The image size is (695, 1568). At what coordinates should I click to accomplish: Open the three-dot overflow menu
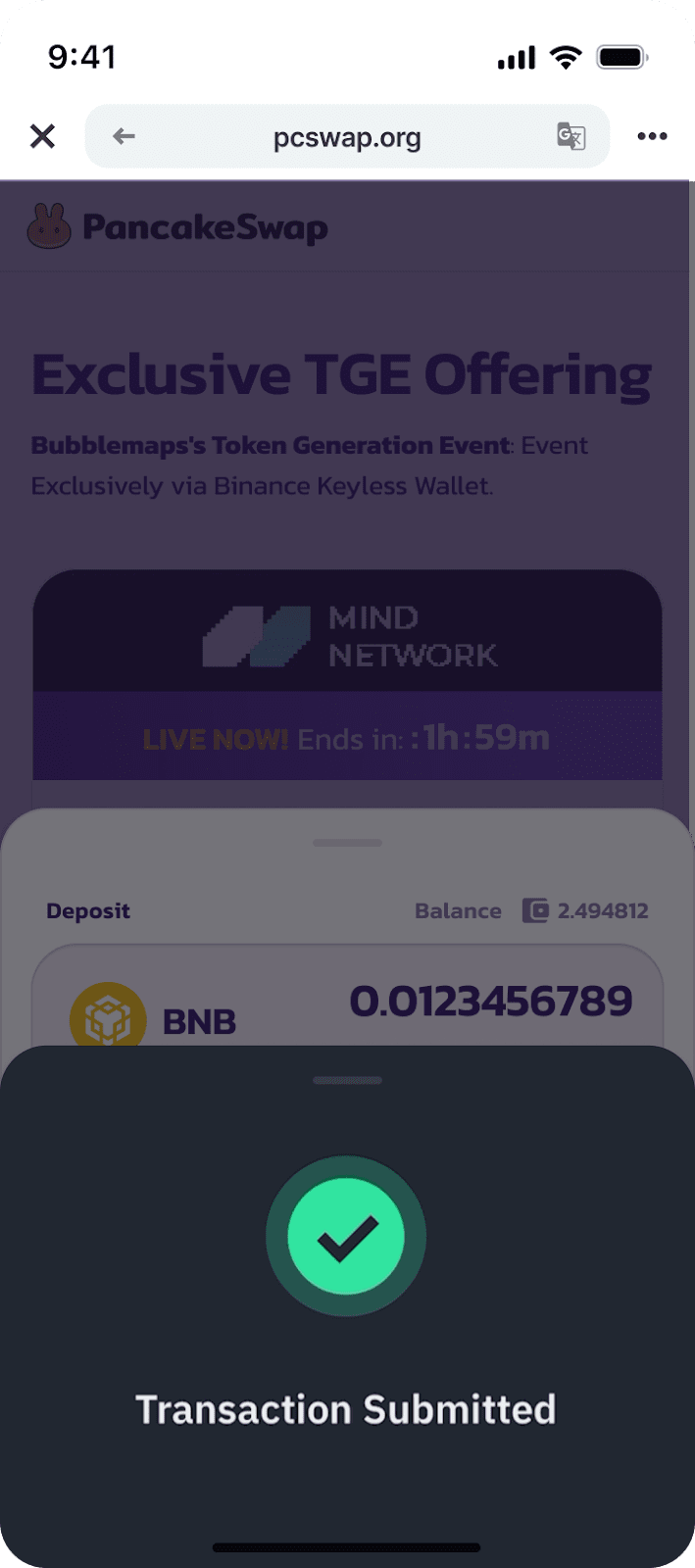pos(652,136)
